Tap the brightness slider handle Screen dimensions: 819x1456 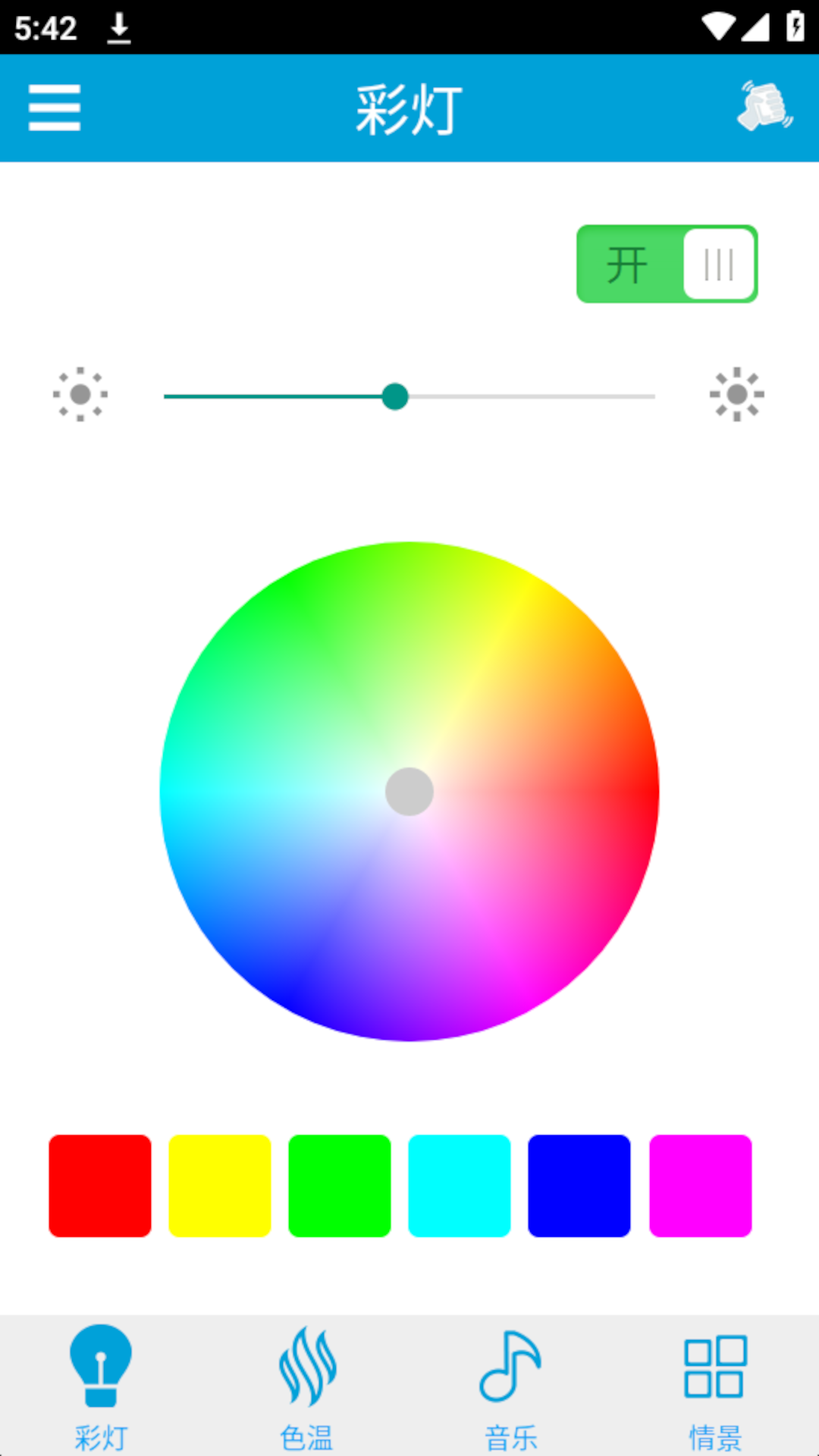pyautogui.click(x=394, y=396)
